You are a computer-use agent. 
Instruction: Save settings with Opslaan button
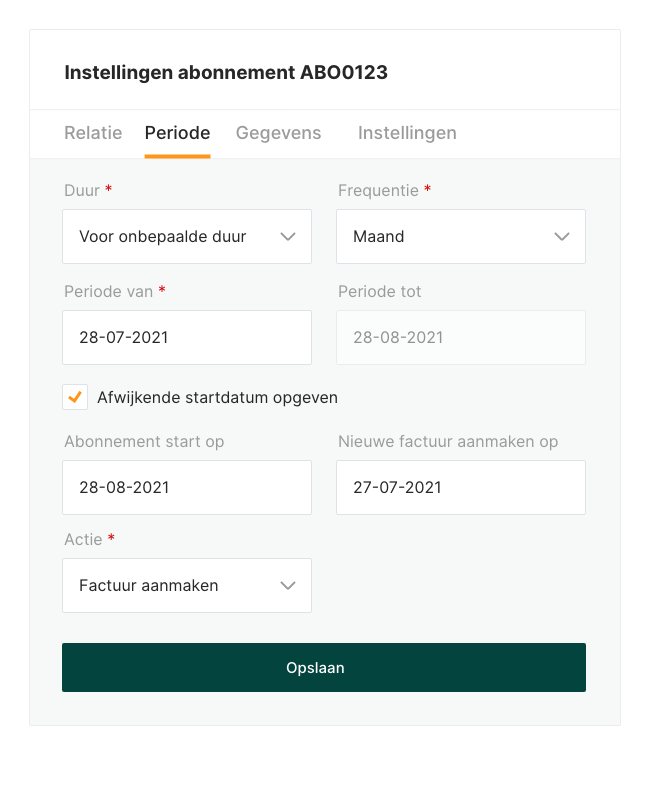click(324, 668)
